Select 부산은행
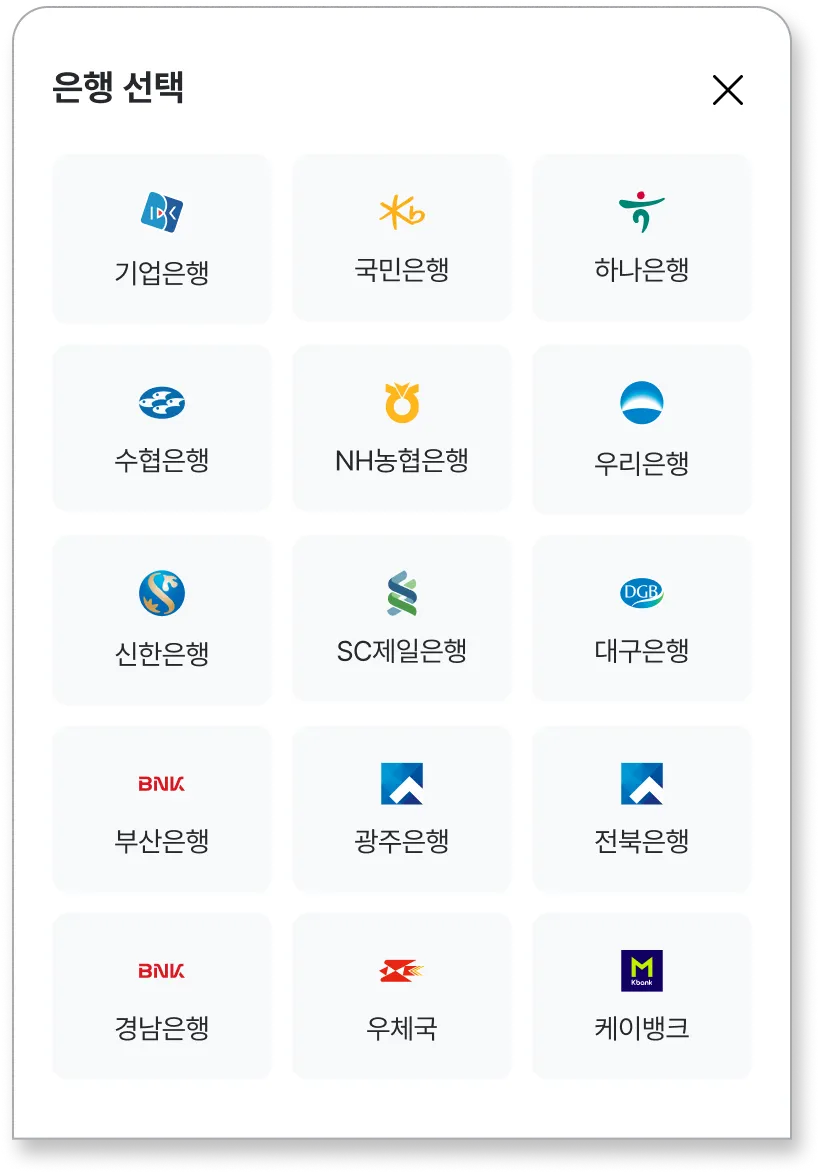 tap(162, 809)
